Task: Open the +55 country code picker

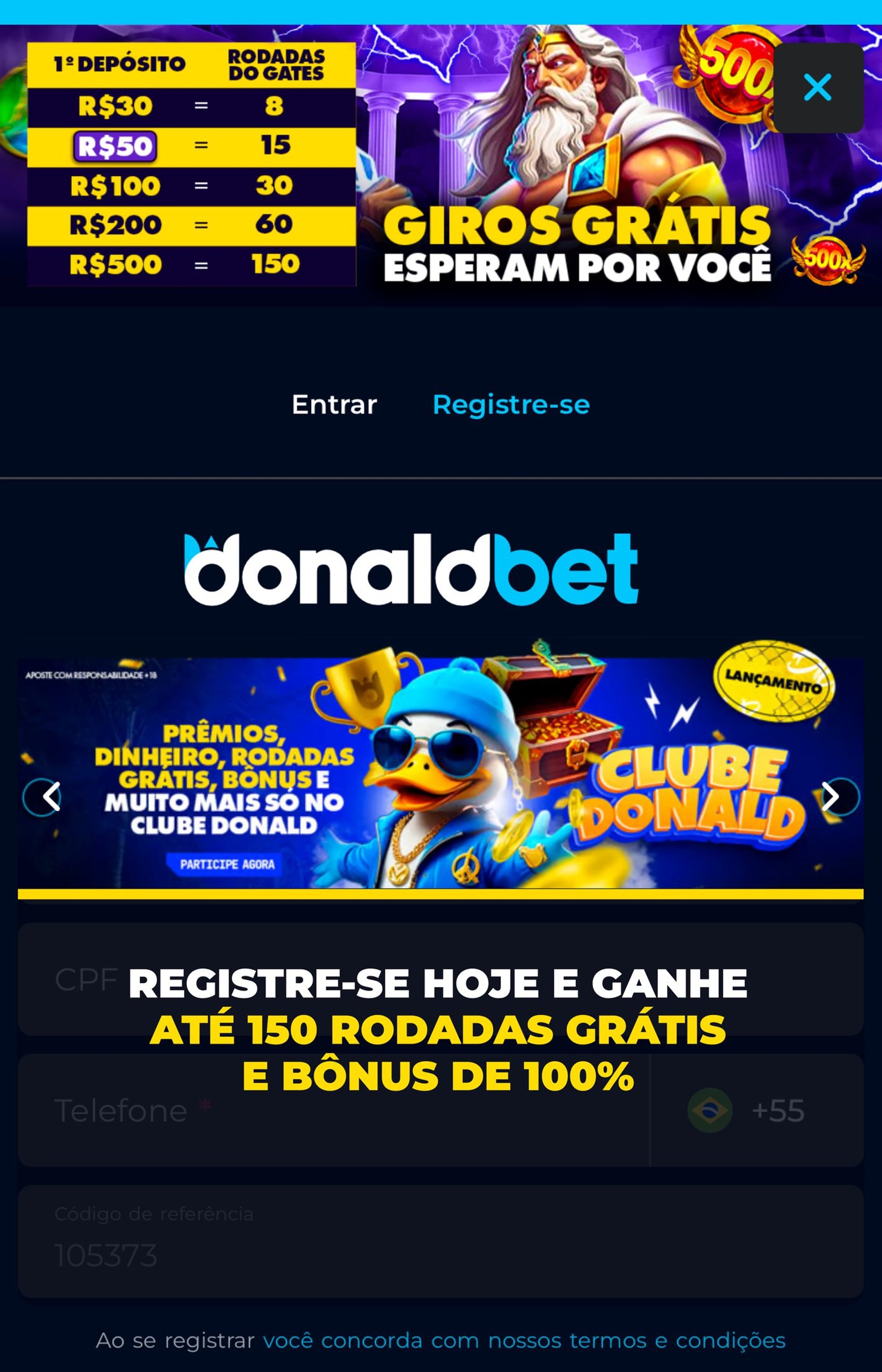Action: pos(756,1111)
